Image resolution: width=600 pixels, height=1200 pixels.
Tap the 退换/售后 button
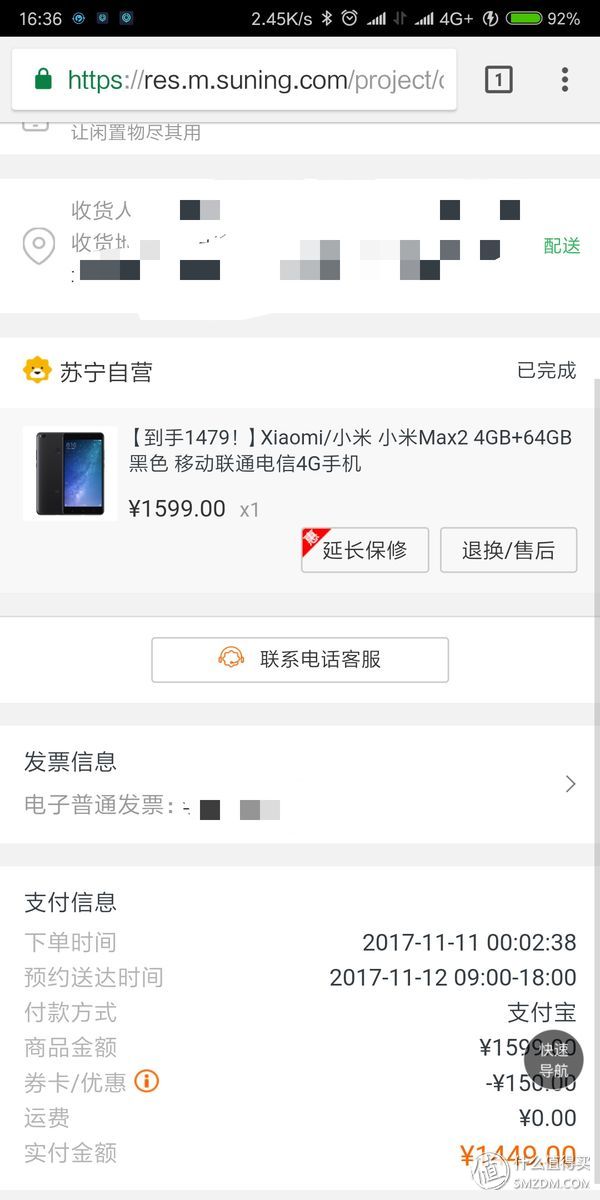tap(508, 550)
